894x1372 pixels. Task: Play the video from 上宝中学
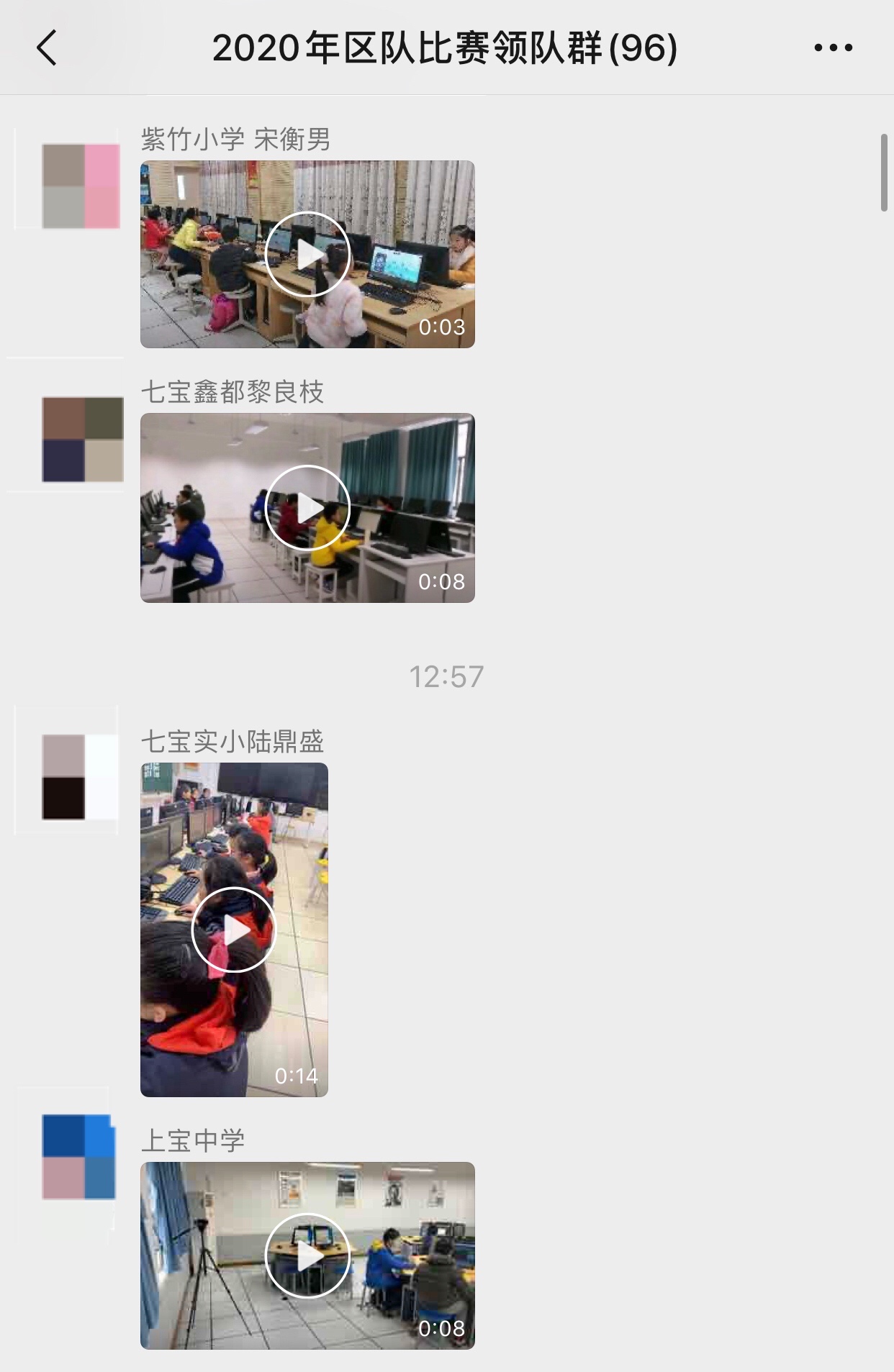point(307,1255)
